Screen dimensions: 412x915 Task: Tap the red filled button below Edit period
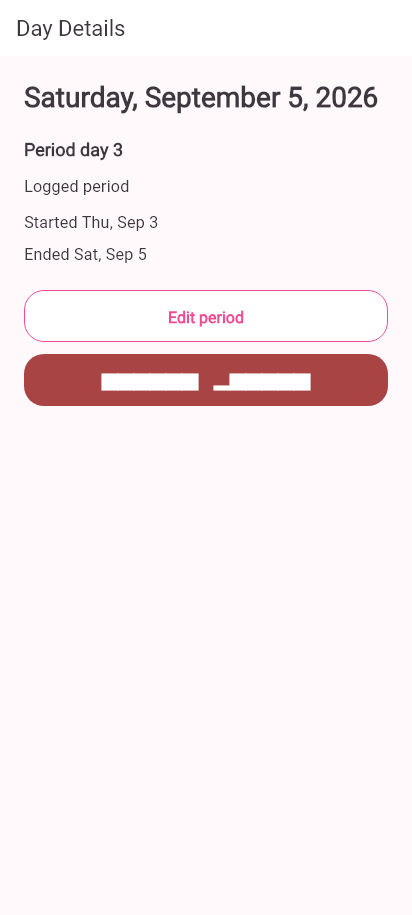(206, 380)
